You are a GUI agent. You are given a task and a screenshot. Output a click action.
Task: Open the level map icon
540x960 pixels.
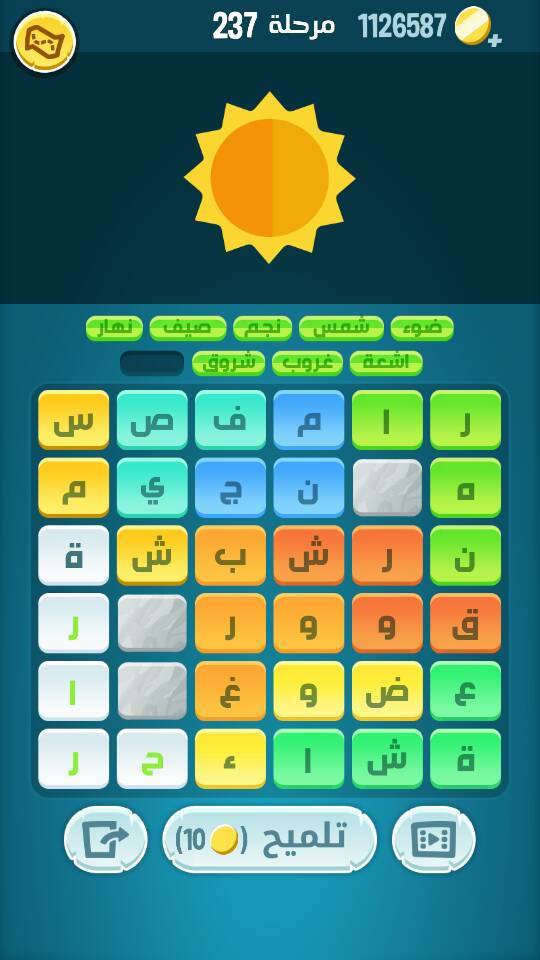coord(45,42)
